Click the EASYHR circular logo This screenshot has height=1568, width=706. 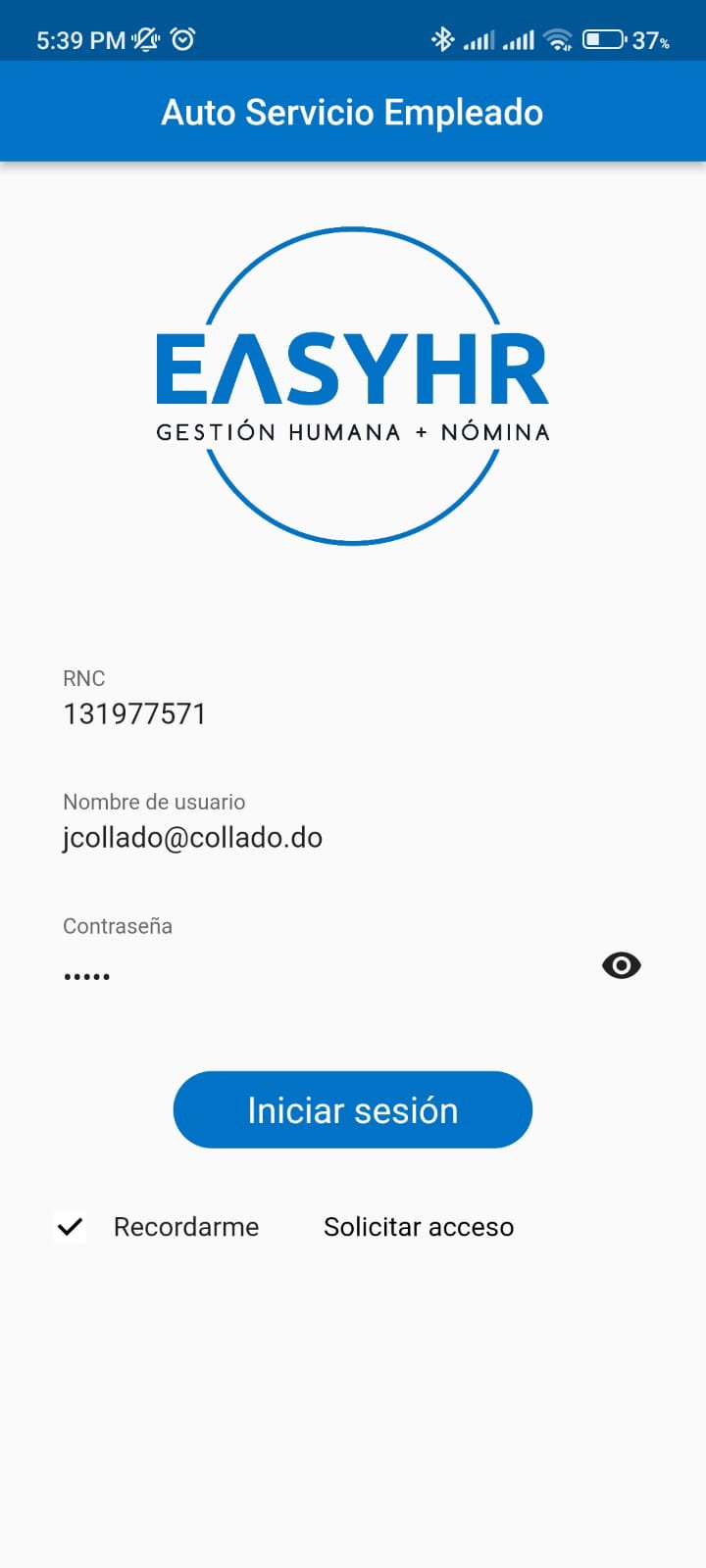tap(352, 382)
